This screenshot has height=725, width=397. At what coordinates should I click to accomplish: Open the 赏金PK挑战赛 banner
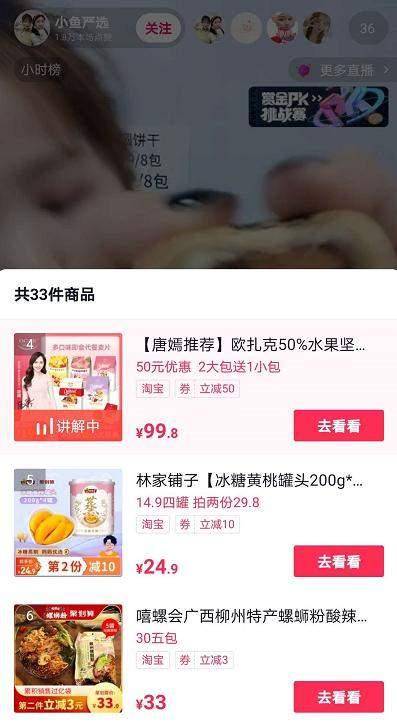pos(318,107)
